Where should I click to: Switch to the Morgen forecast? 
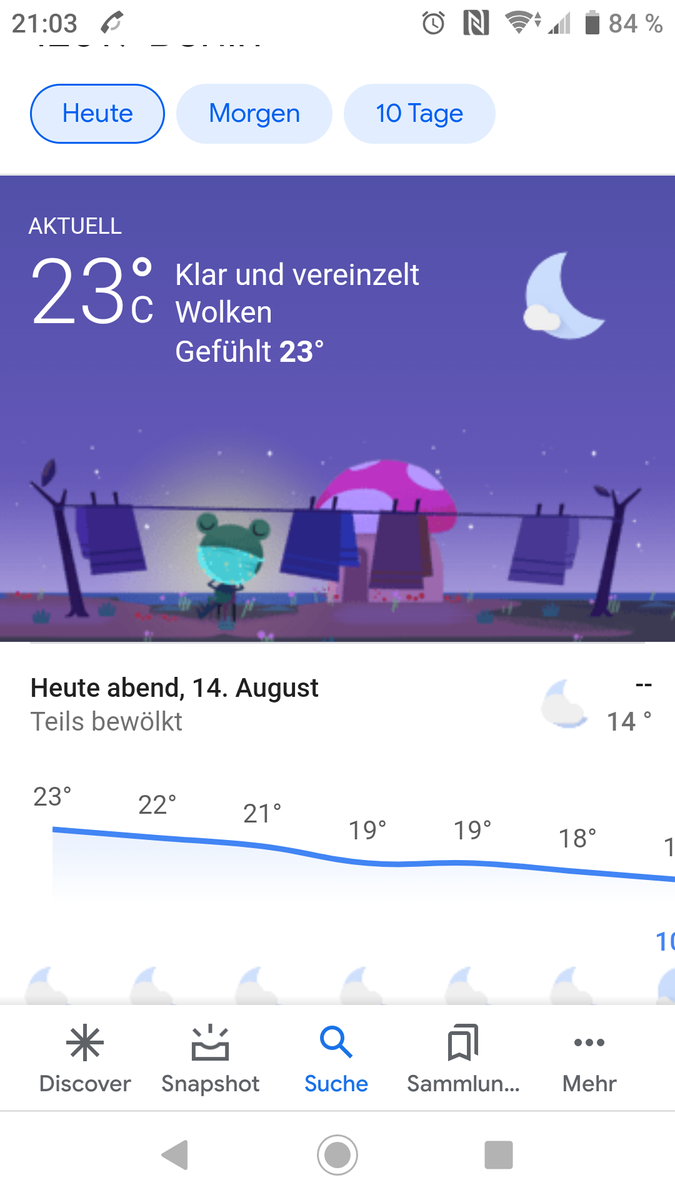pos(254,114)
